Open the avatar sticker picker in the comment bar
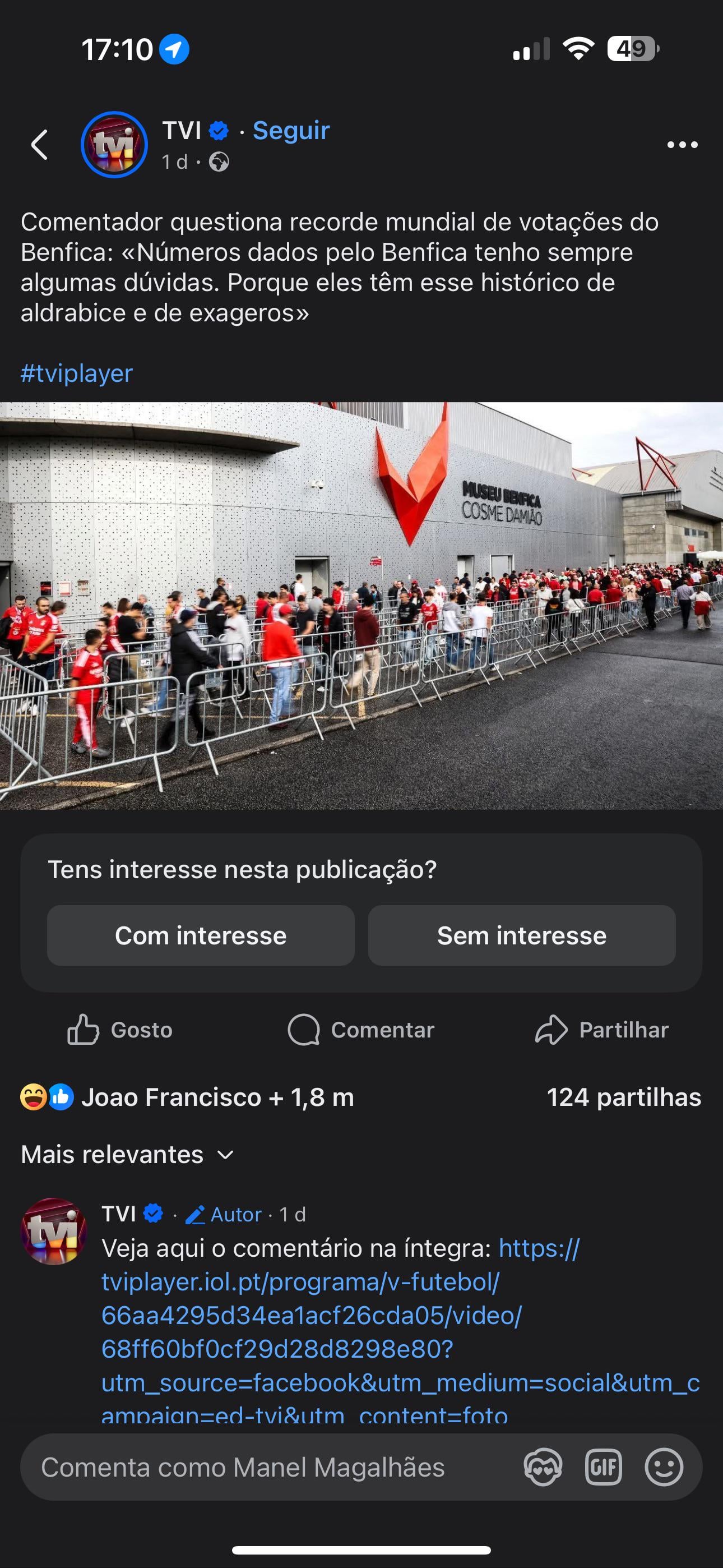Image resolution: width=723 pixels, height=1568 pixels. pos(543,1468)
